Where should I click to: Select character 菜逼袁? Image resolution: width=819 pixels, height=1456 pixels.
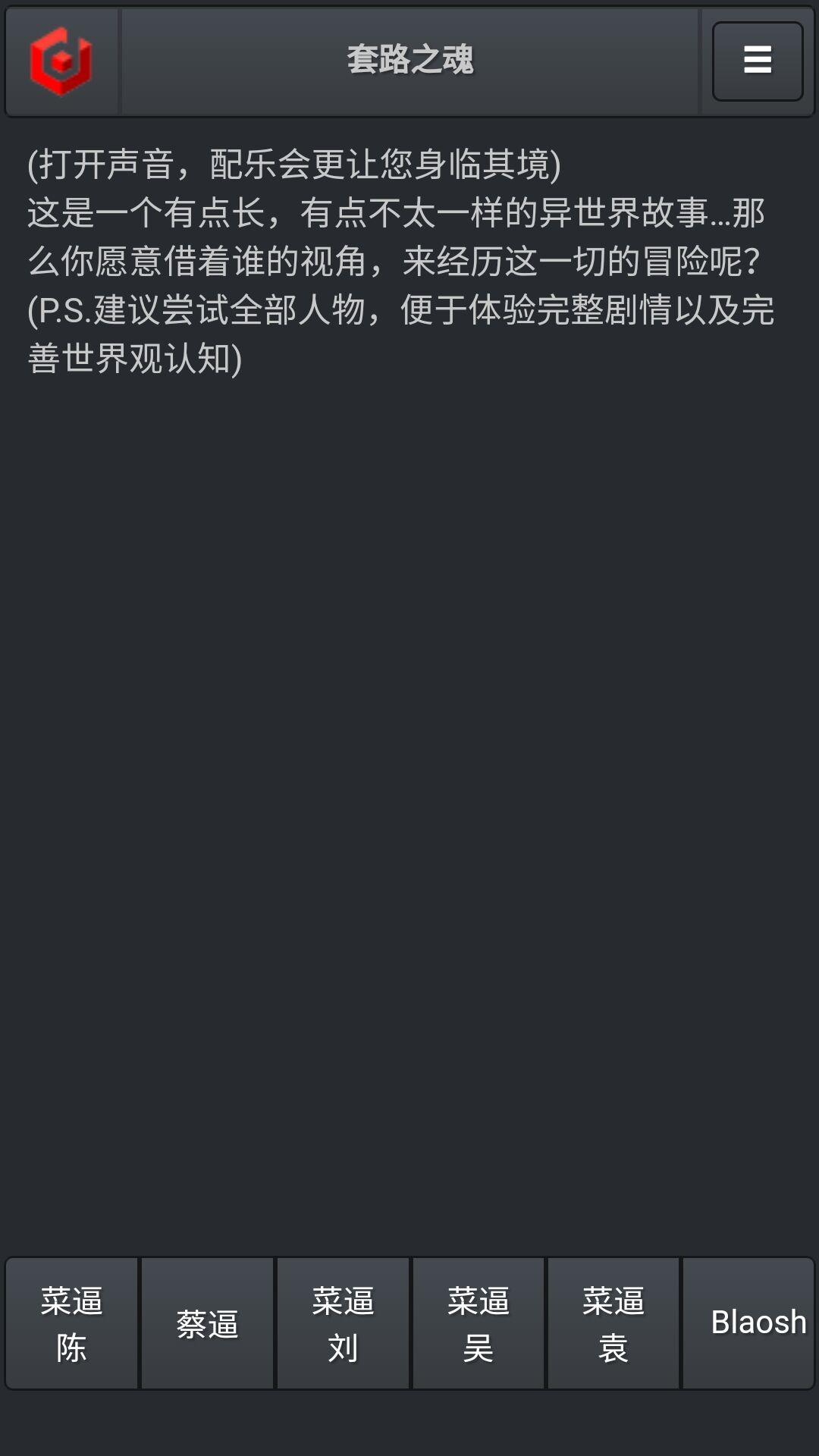coord(613,1323)
